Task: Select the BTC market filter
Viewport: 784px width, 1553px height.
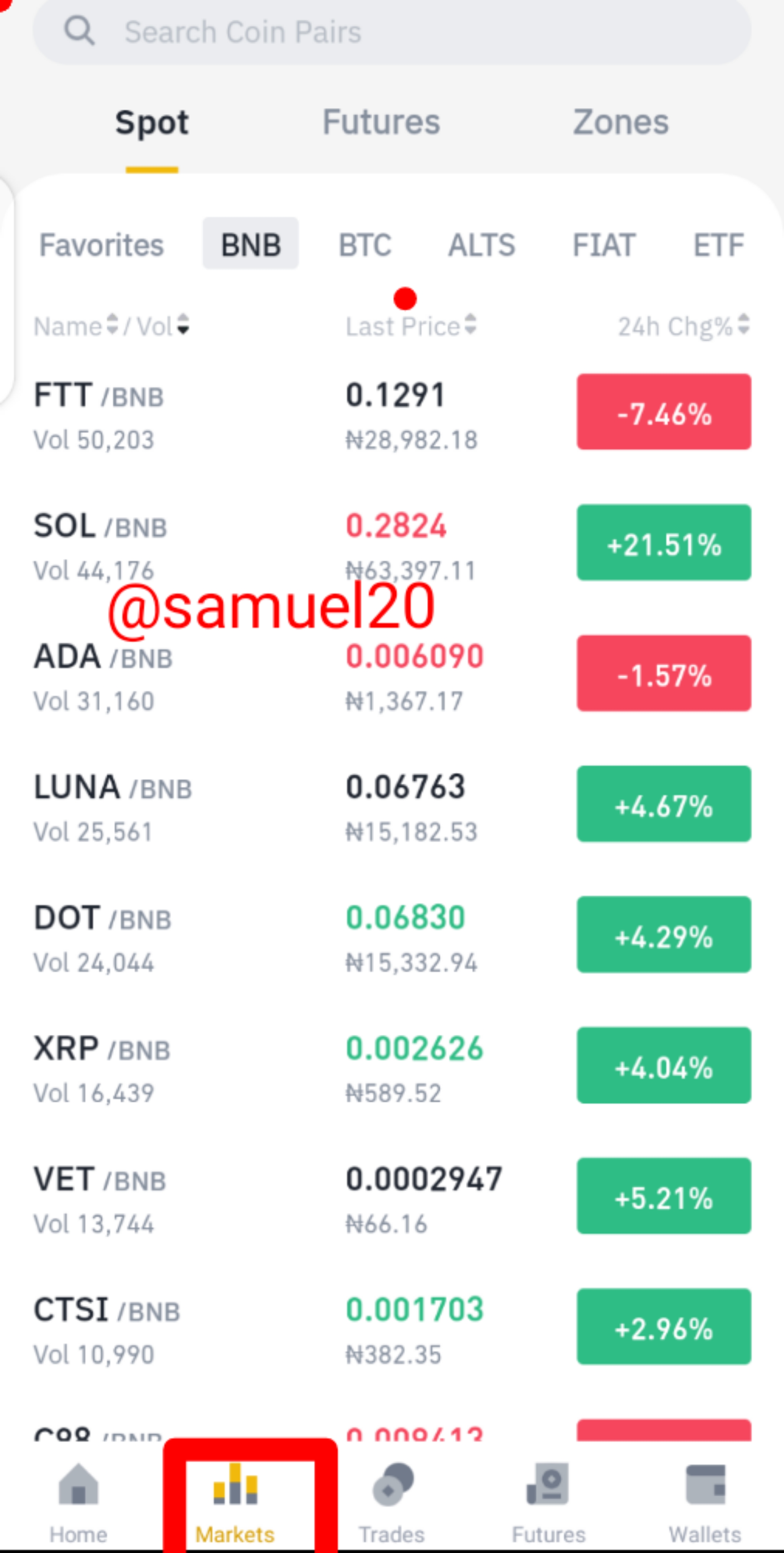Action: pos(364,245)
